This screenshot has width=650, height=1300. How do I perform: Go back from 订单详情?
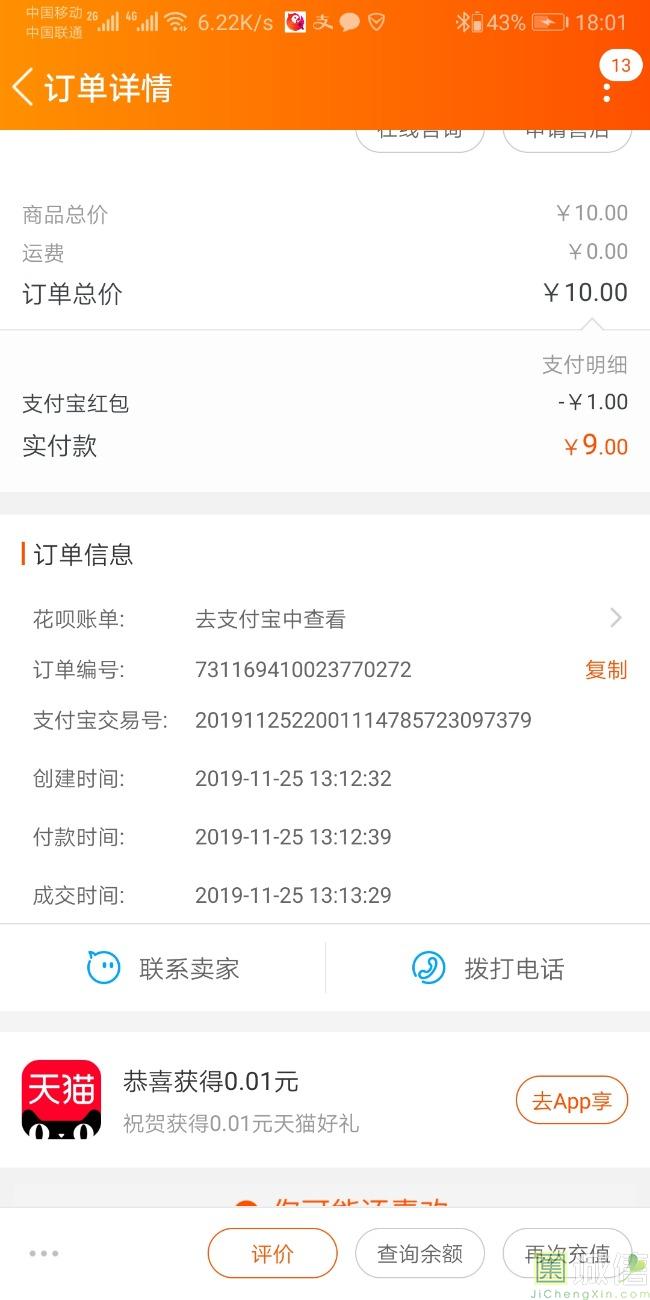[x=23, y=88]
